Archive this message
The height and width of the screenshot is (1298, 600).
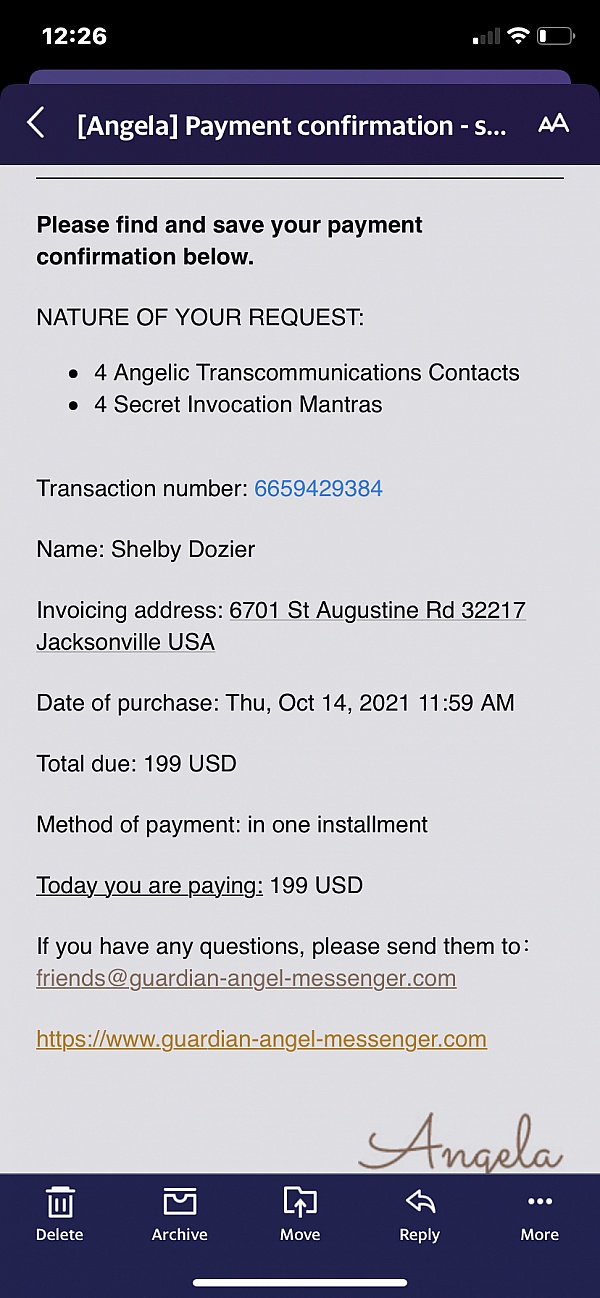(180, 1214)
